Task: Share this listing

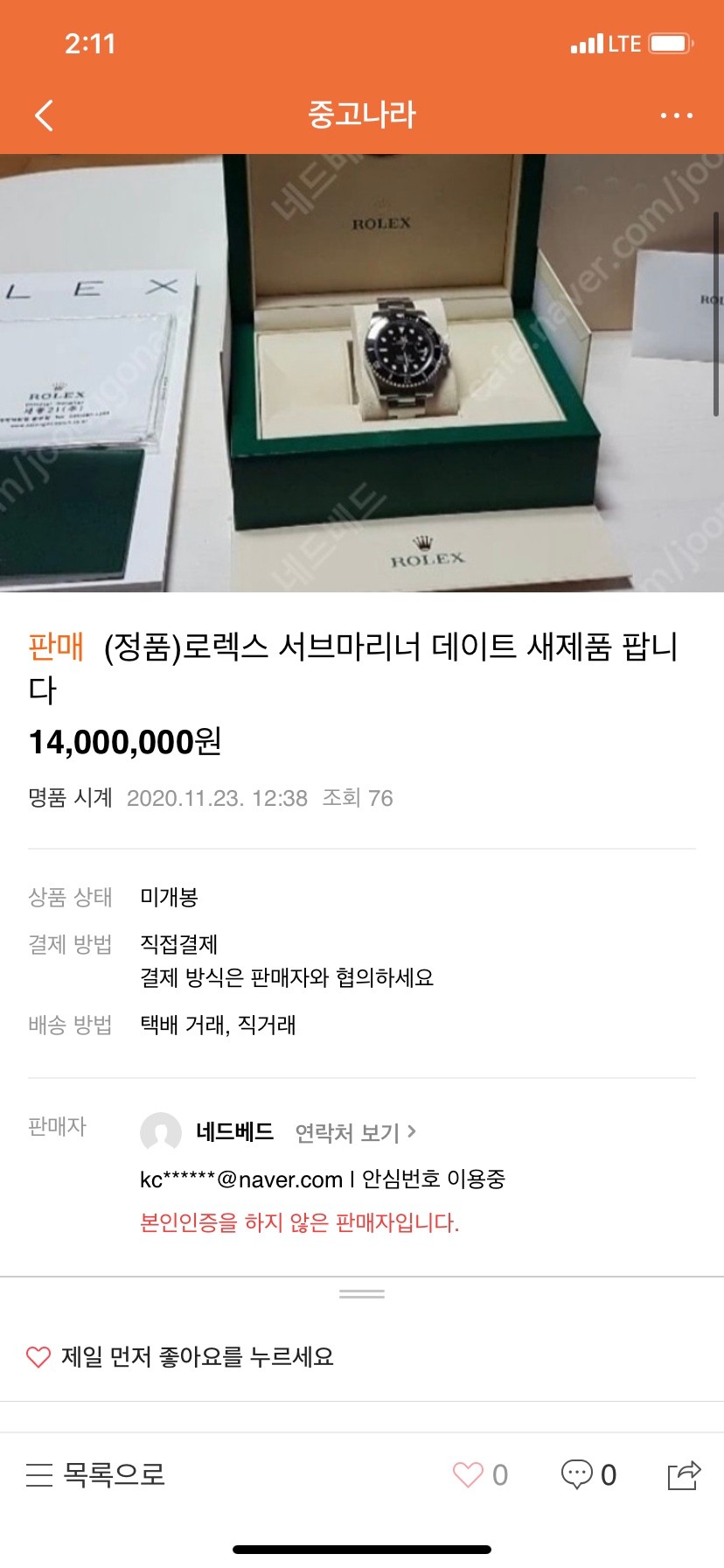Action: tap(684, 1474)
